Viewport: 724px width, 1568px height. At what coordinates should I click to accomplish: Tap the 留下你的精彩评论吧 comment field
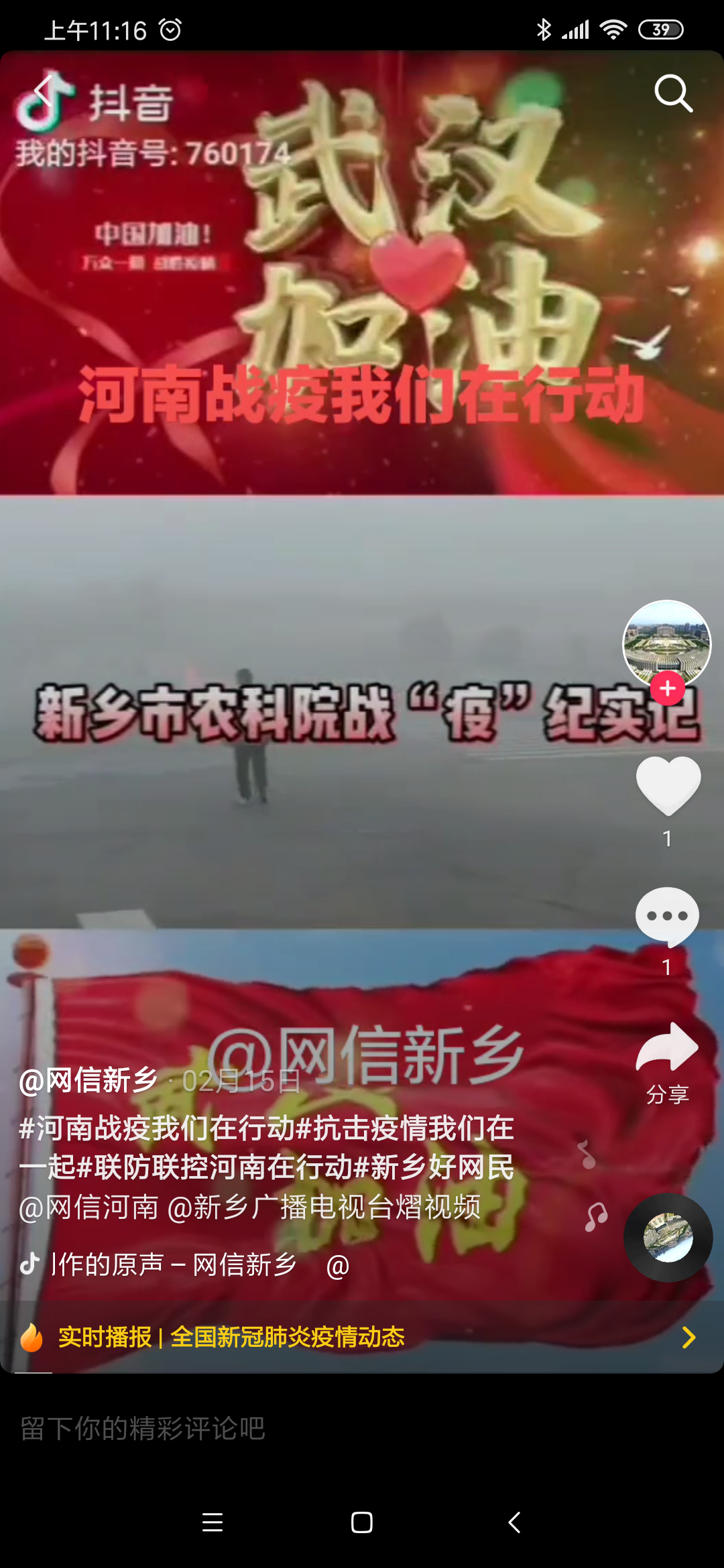tap(268, 1429)
